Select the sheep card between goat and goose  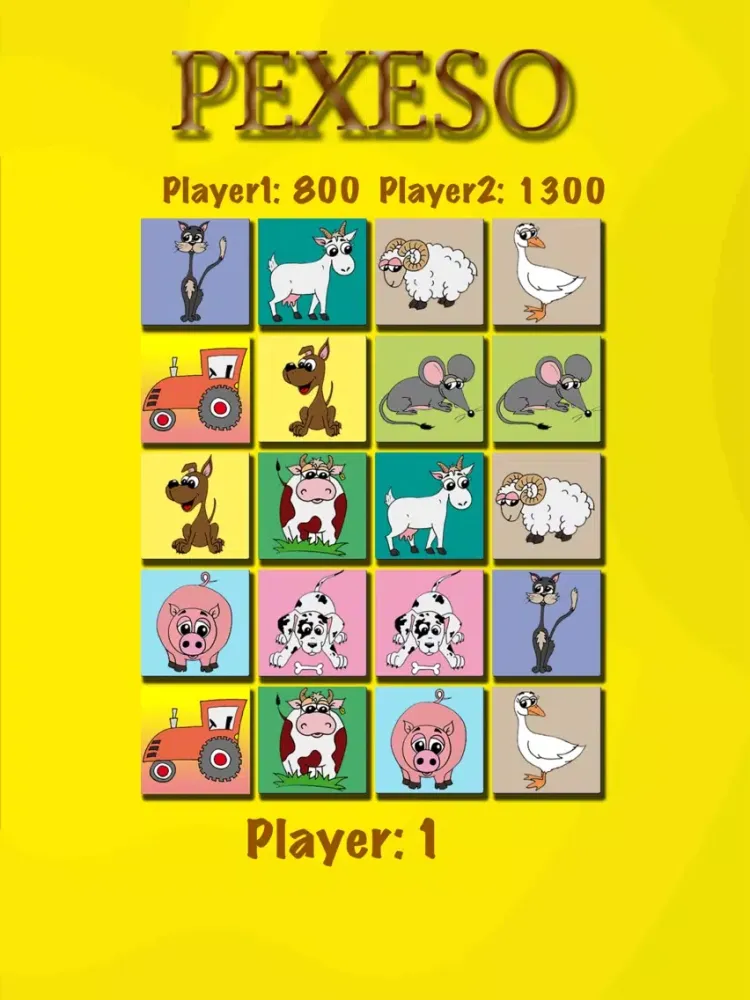429,271
